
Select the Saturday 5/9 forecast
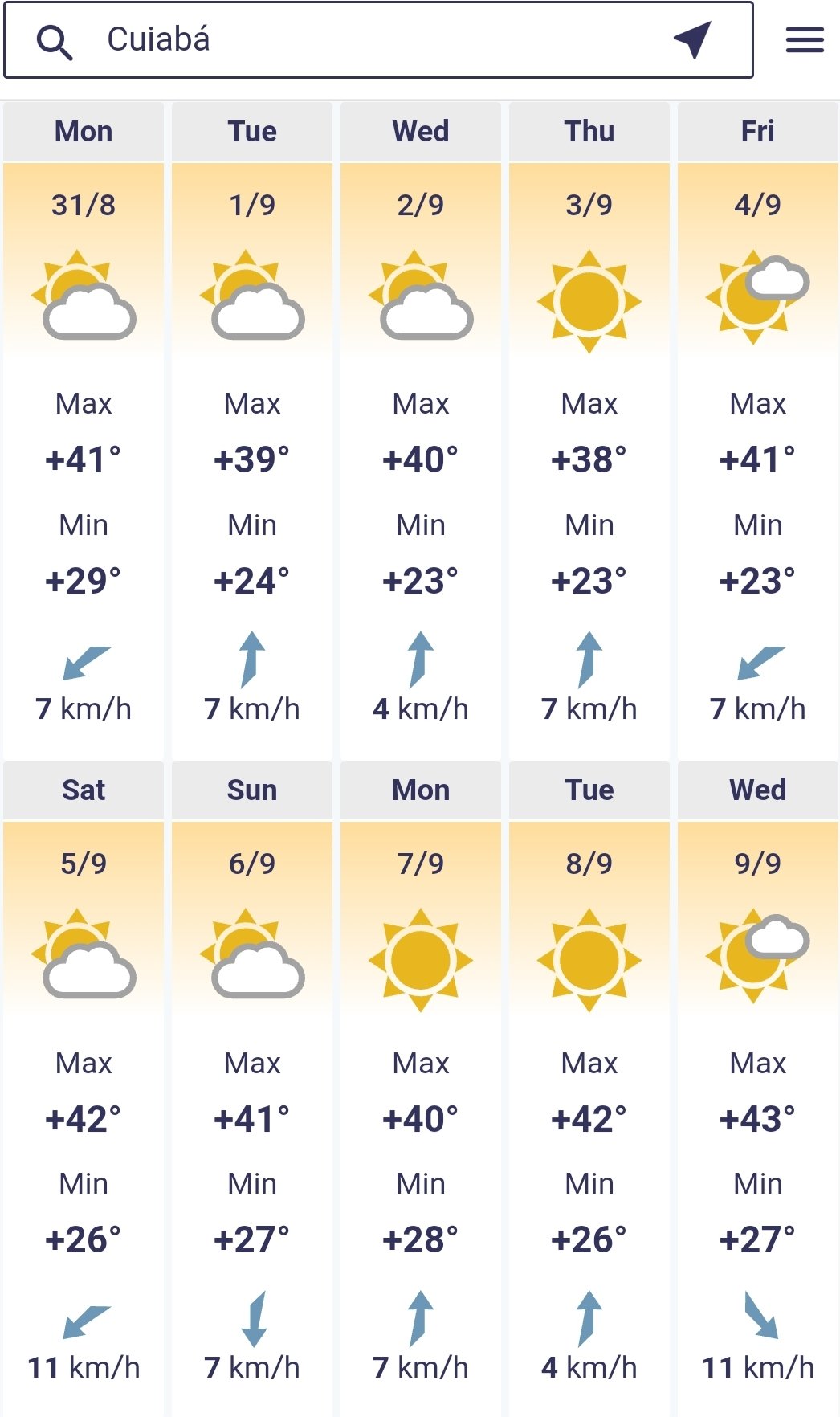(84, 1088)
